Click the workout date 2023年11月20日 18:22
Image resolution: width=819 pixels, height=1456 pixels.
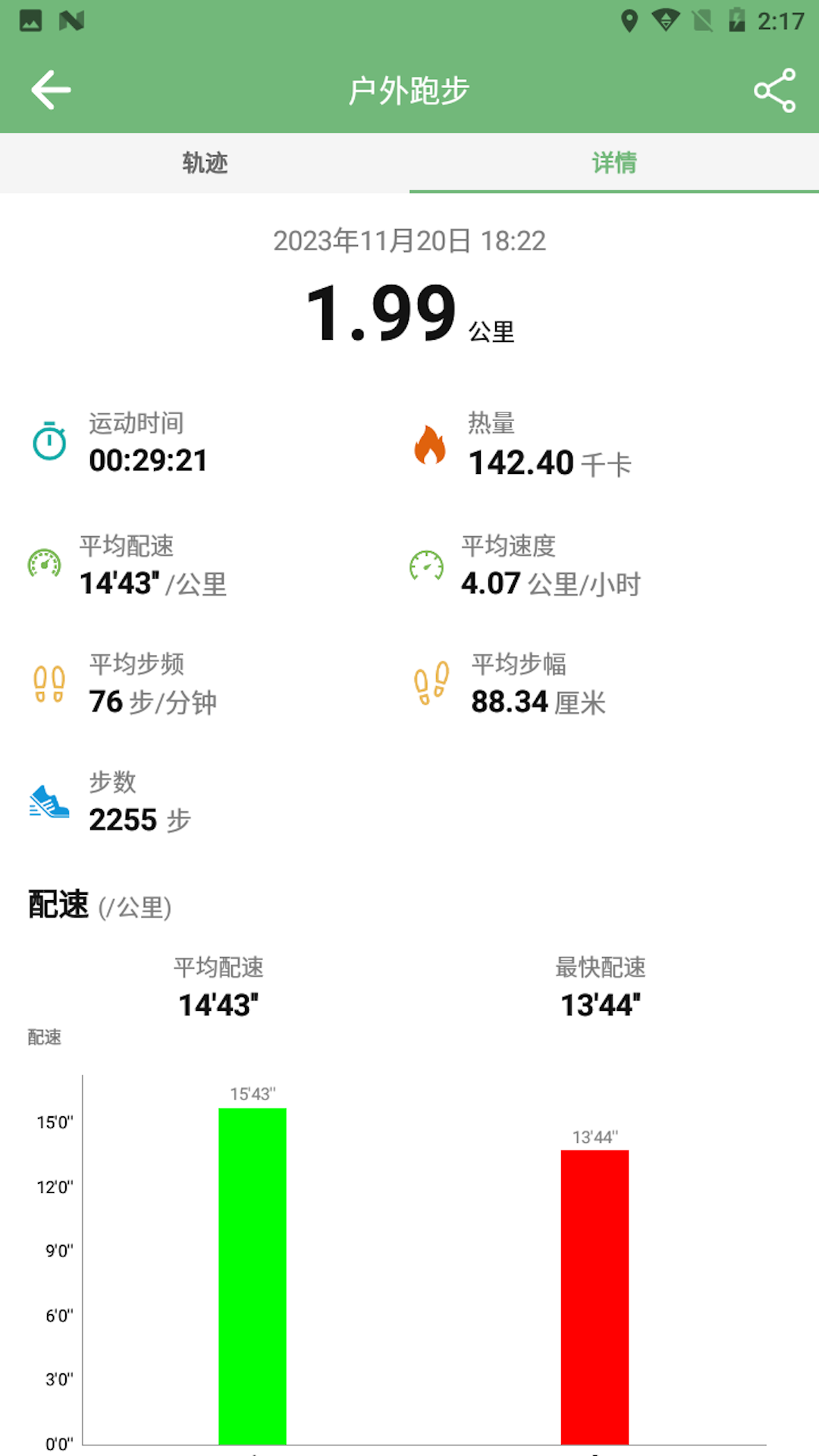409,241
